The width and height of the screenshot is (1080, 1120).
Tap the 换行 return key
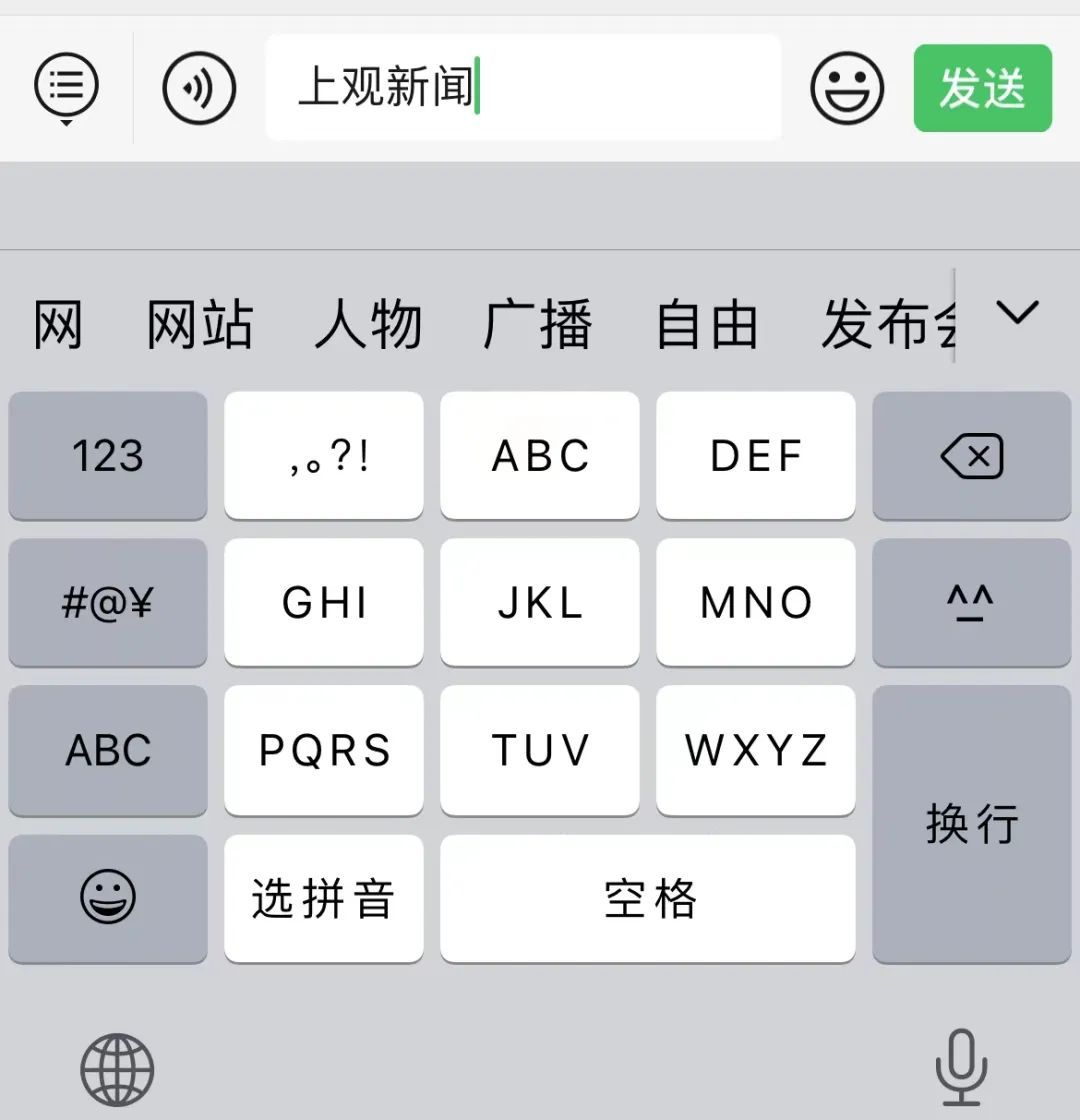point(971,824)
